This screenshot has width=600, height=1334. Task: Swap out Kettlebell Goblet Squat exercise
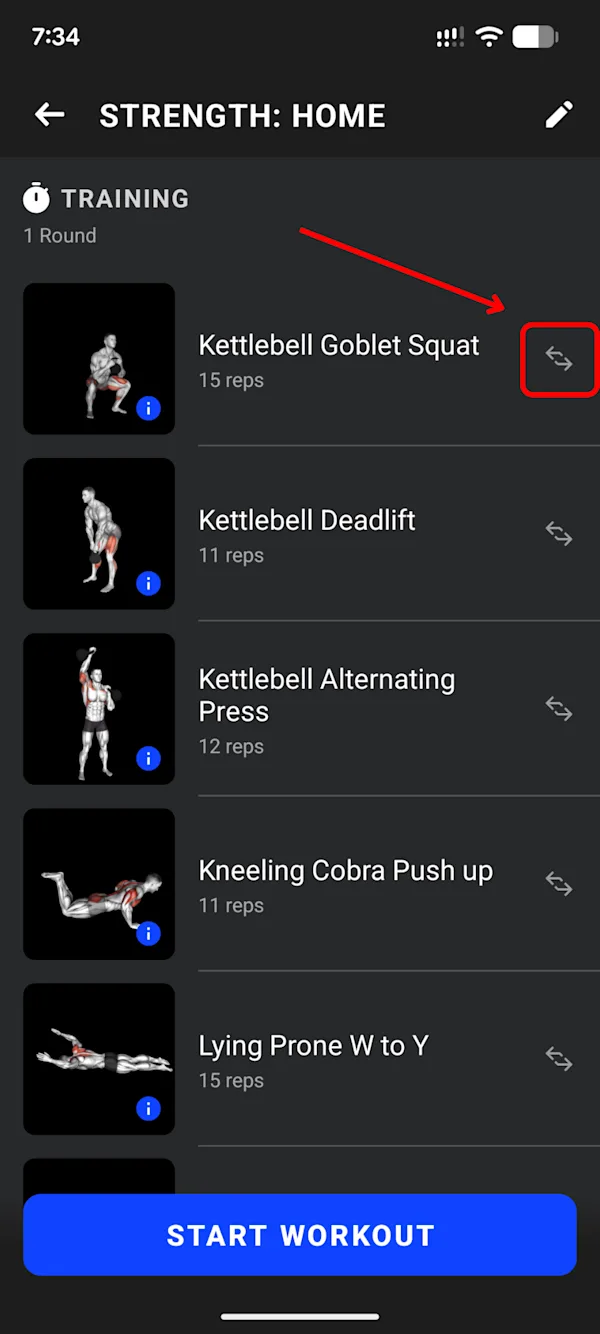pos(559,359)
